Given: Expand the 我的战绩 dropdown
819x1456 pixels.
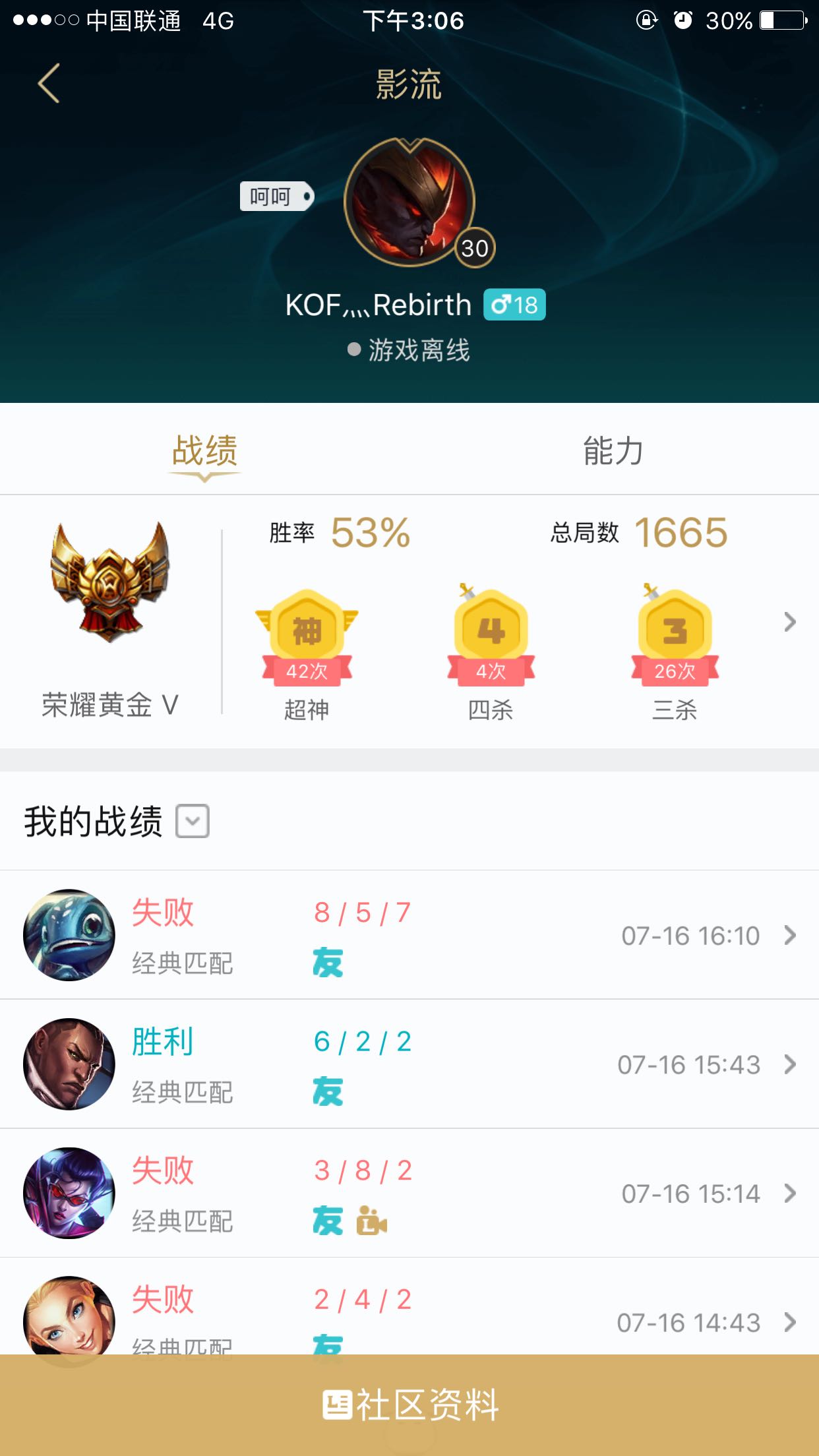Looking at the screenshot, I should (193, 822).
